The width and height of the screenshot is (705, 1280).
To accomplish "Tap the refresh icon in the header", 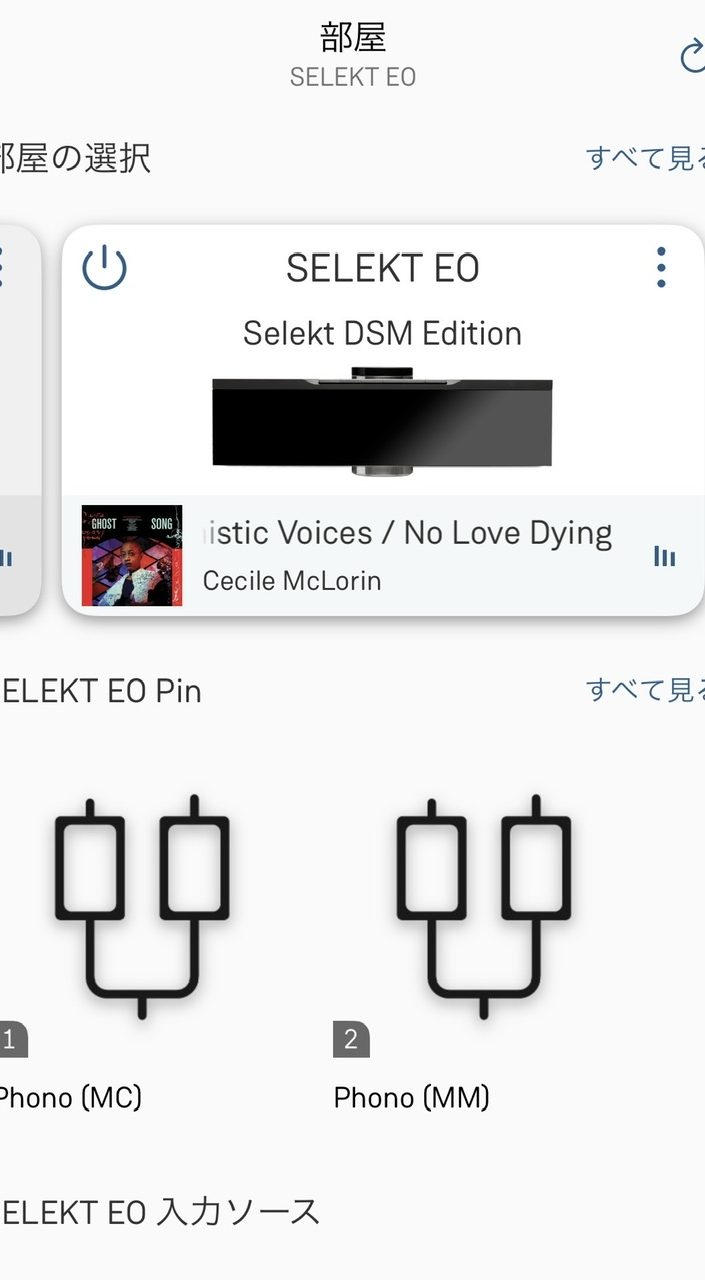I will pos(693,57).
